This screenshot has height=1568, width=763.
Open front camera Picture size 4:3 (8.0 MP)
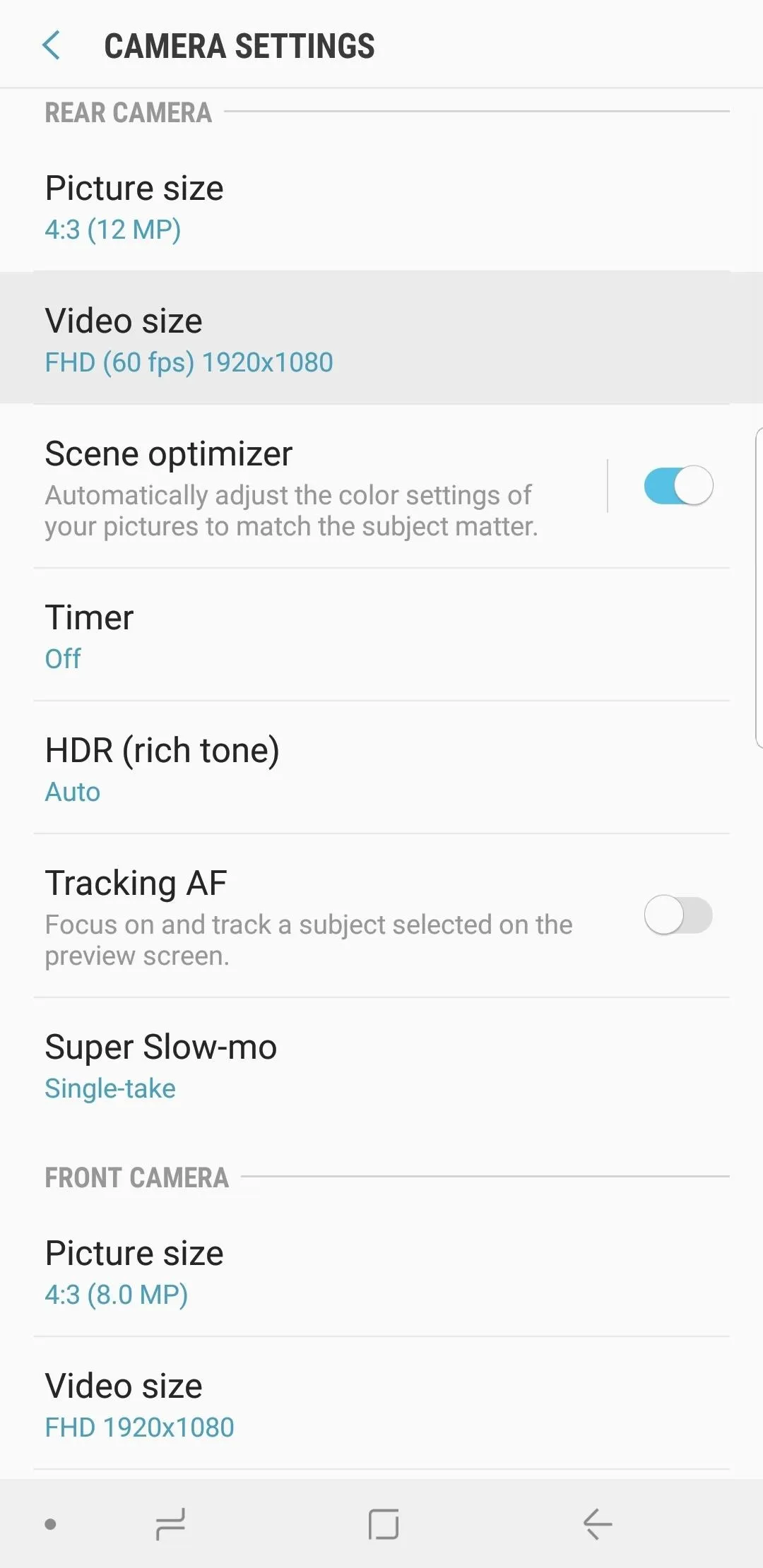click(381, 1271)
